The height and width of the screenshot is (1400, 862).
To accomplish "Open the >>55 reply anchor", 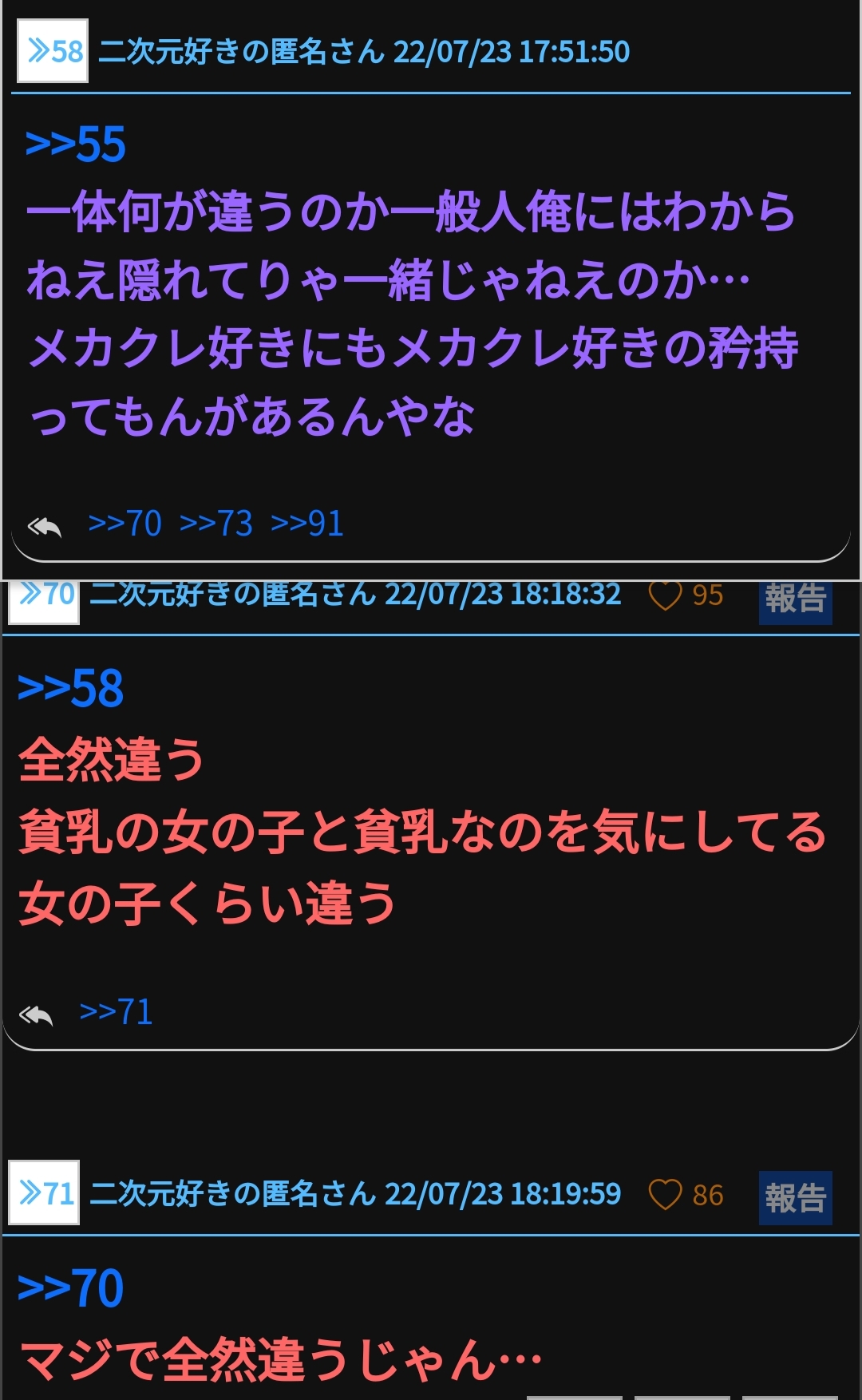I will tap(76, 145).
